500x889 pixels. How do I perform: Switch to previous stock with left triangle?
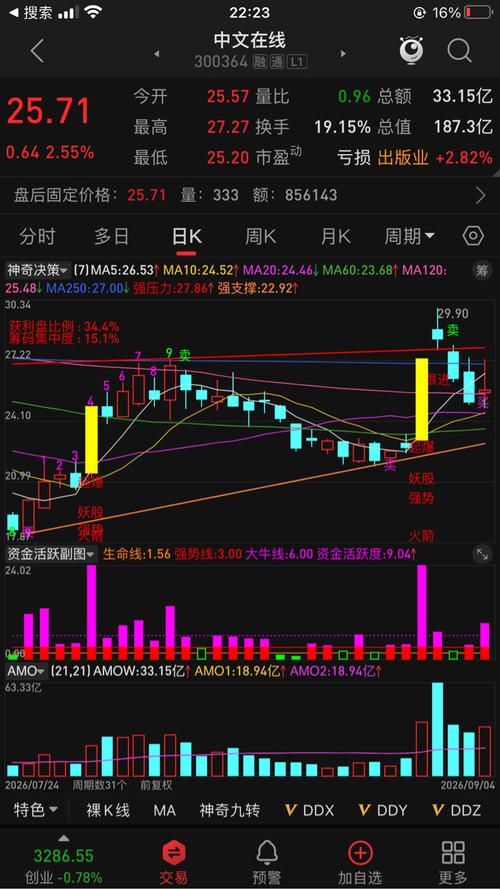click(156, 54)
